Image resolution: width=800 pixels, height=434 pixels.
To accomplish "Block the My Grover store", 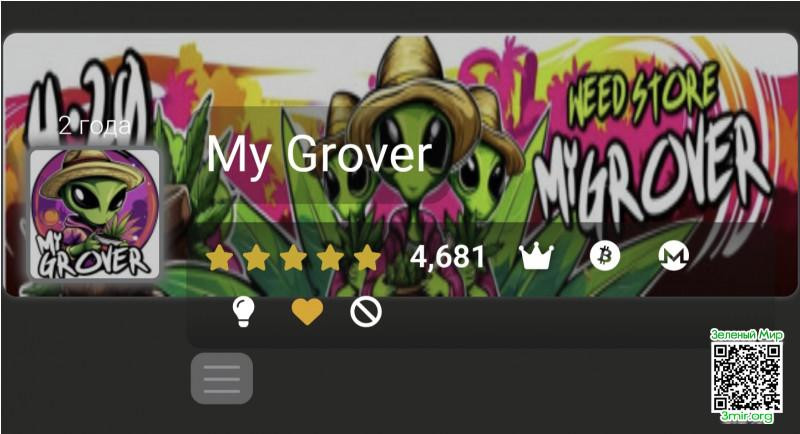I will point(366,313).
